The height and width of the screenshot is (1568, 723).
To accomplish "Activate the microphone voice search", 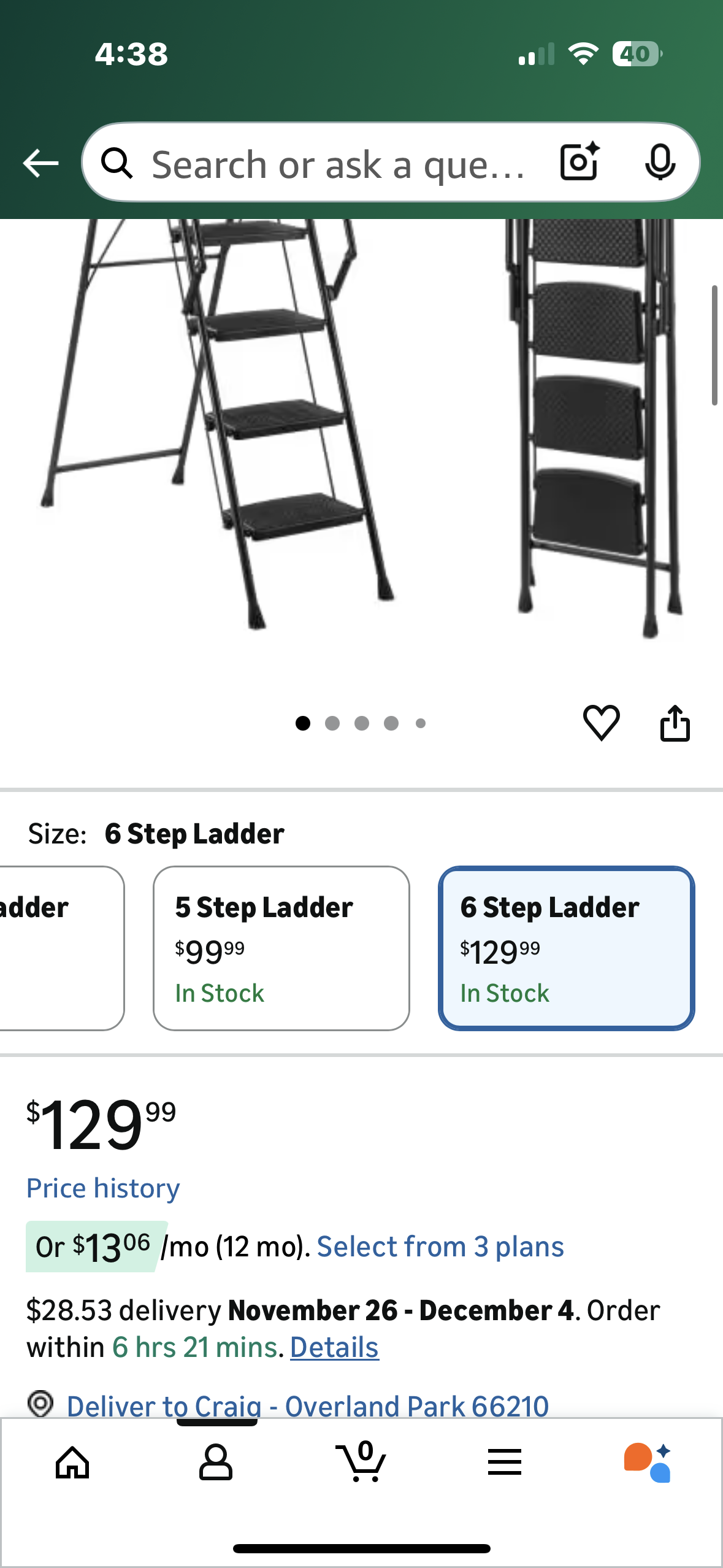I will tap(659, 163).
